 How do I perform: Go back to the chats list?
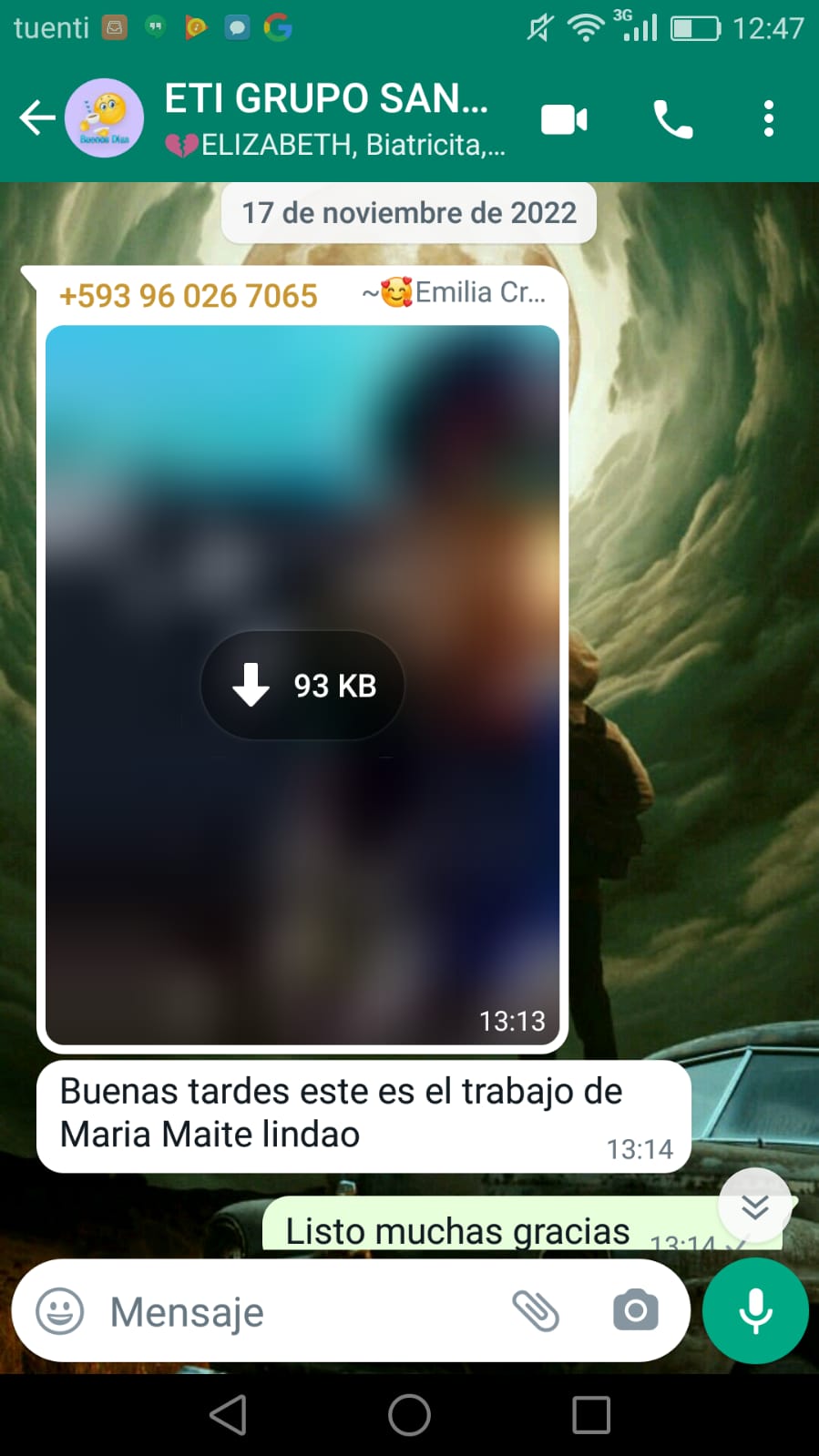(x=36, y=118)
